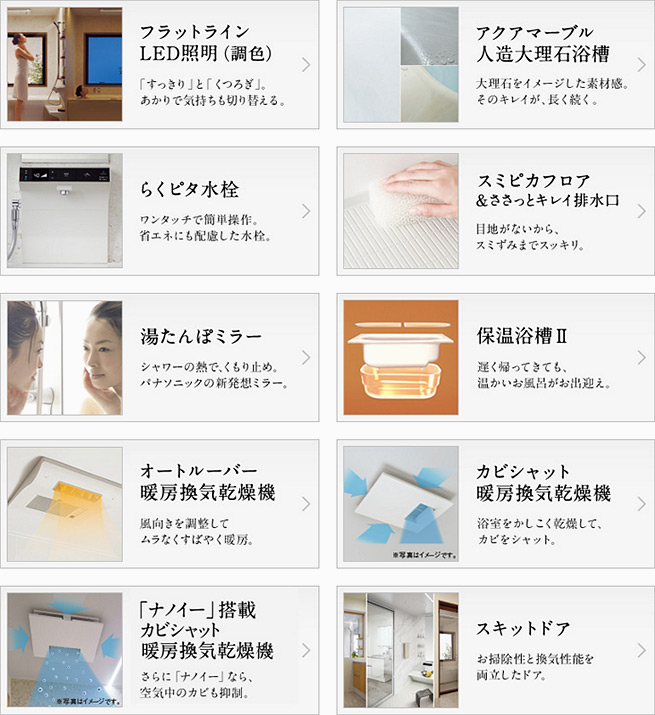This screenshot has width=655, height=715.
Task: Open the フラットラインLED照明 card
Action: pyautogui.click(x=160, y=65)
